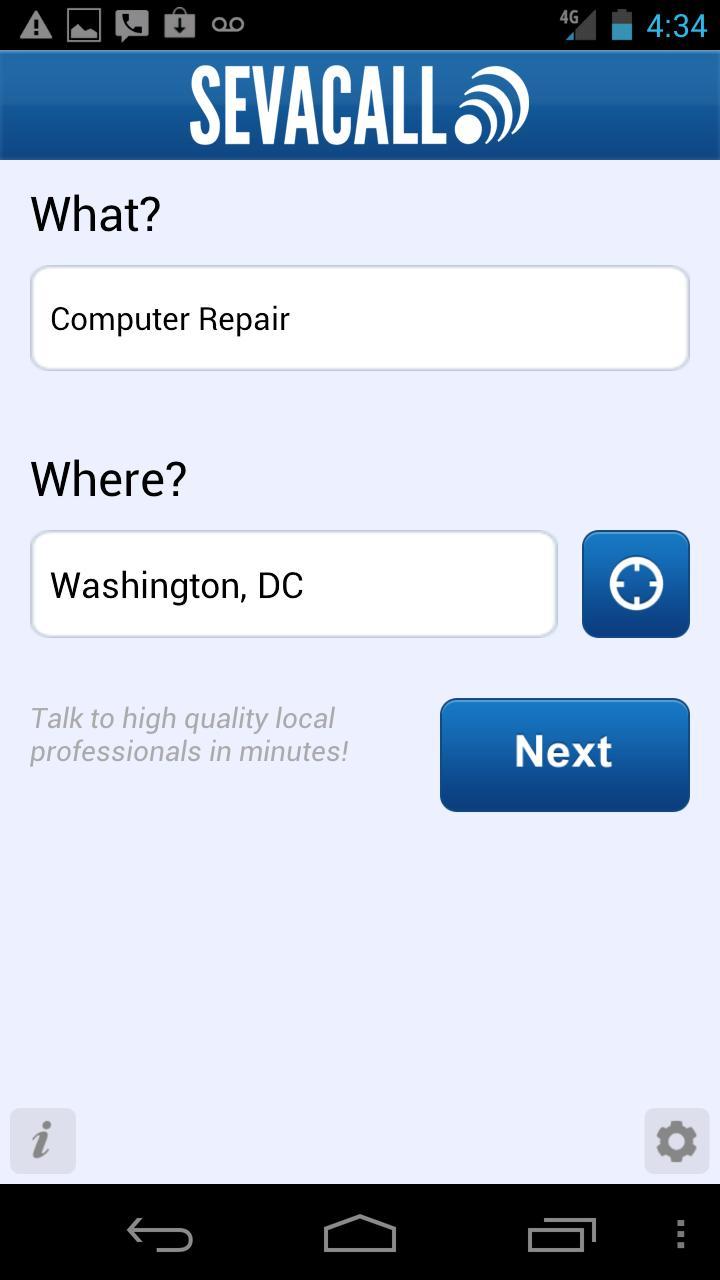
Task: Tap the Next button
Action: 565,754
